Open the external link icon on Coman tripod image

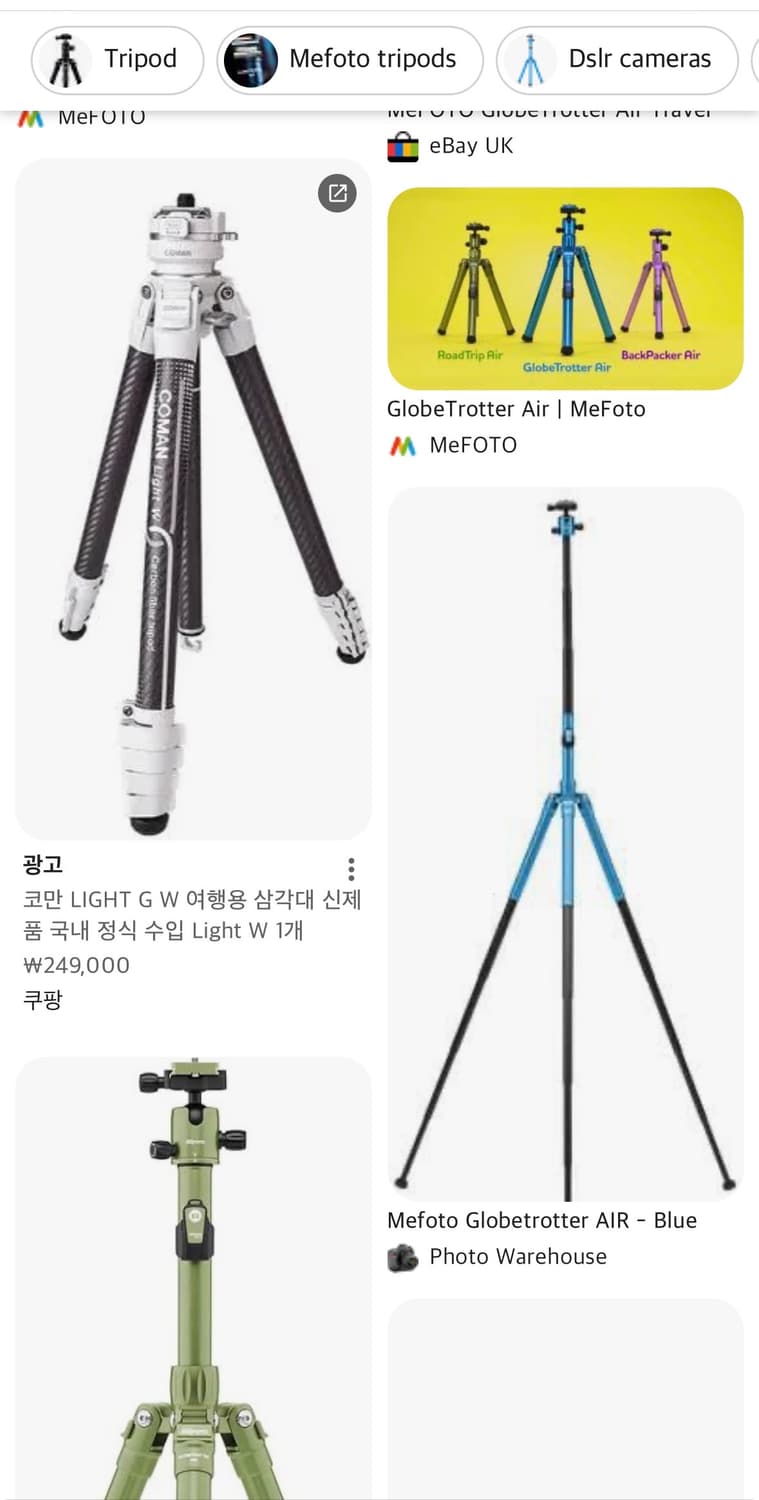click(338, 194)
